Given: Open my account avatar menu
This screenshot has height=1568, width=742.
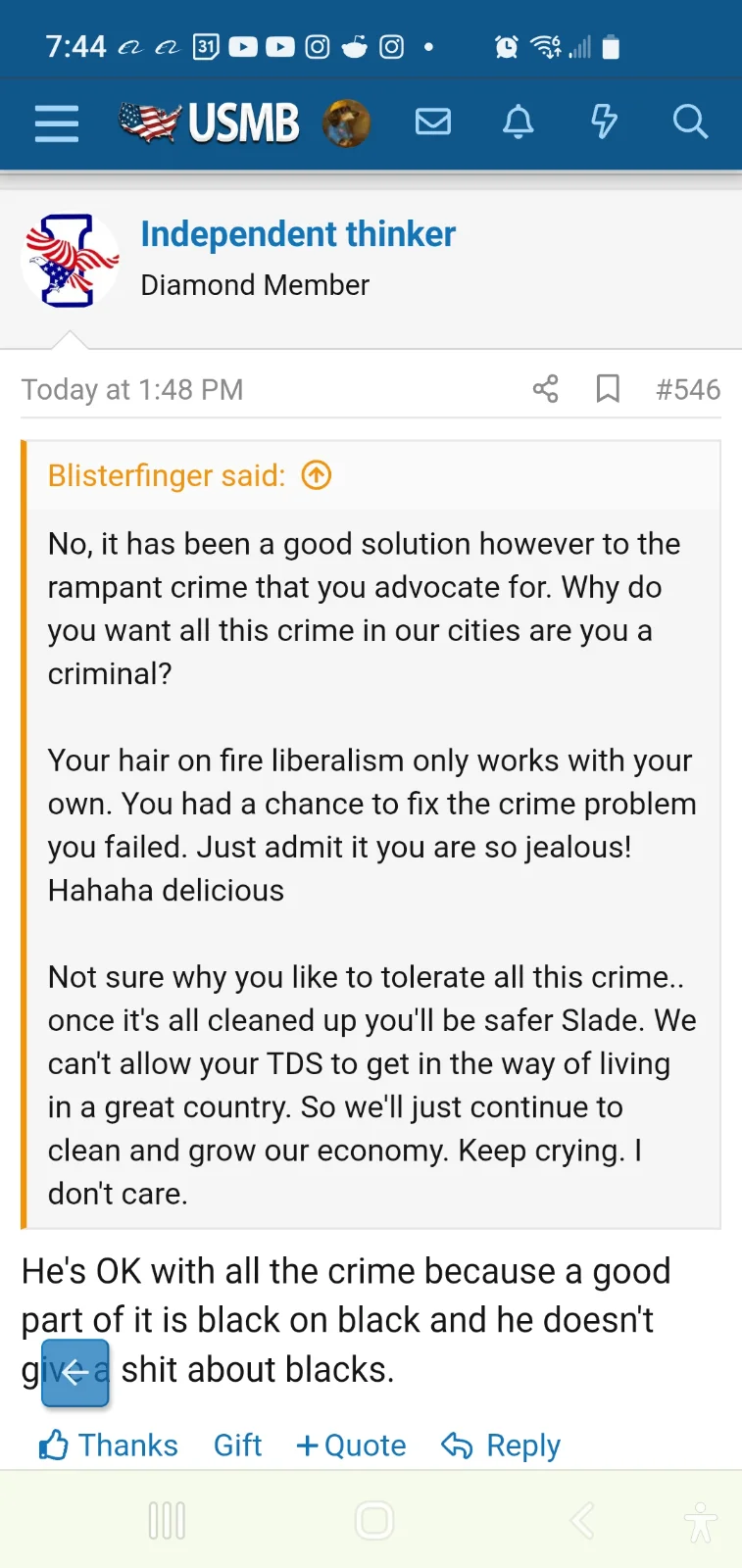Looking at the screenshot, I should click(346, 123).
